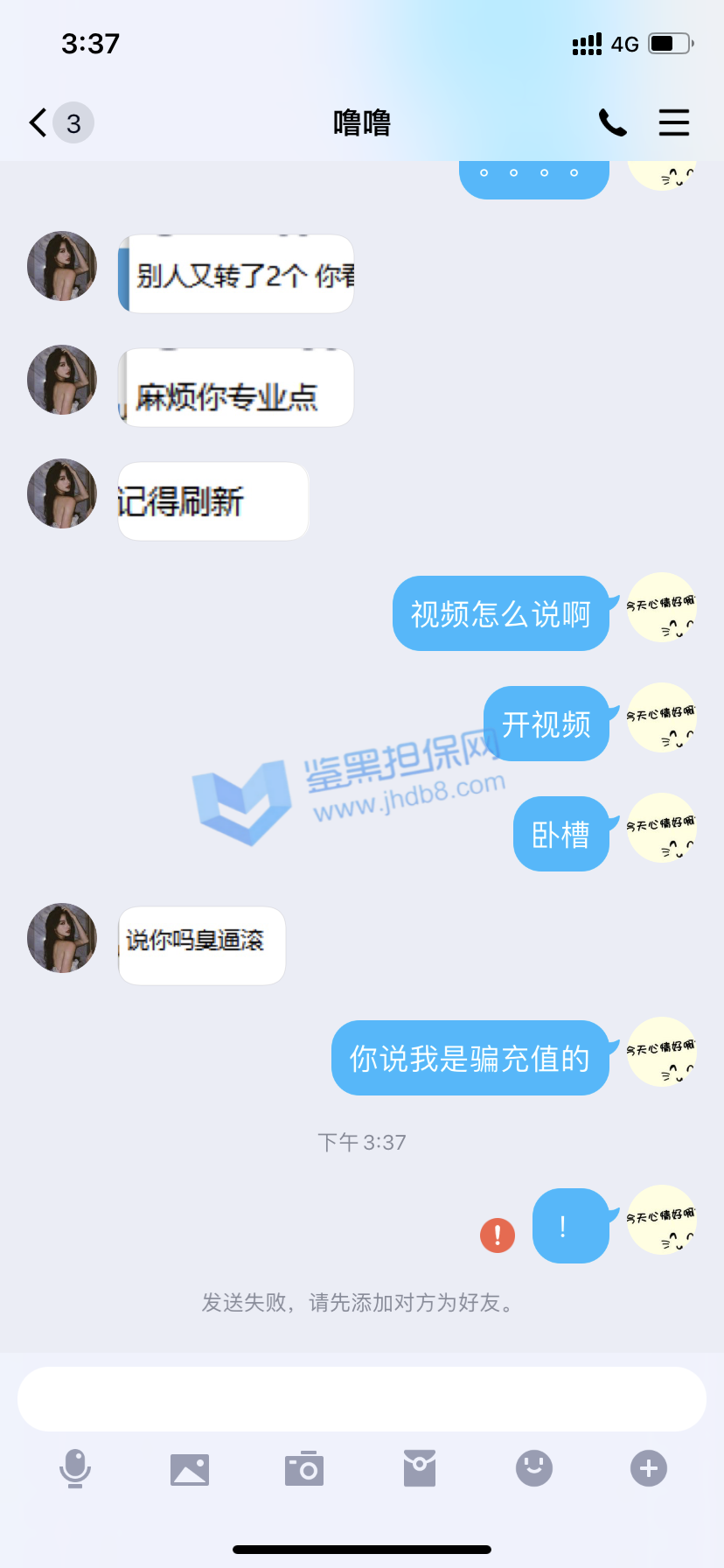The width and height of the screenshot is (724, 1568).
Task: Open the contact avatar beside 记得刷新
Action: [x=62, y=493]
